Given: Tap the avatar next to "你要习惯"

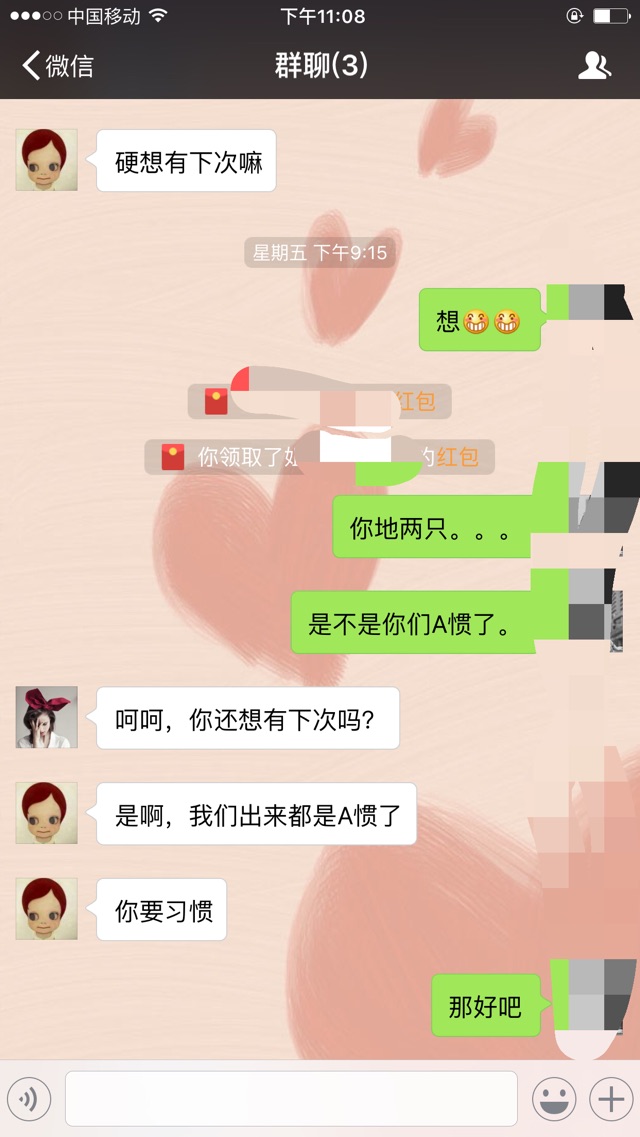Looking at the screenshot, I should 46,909.
